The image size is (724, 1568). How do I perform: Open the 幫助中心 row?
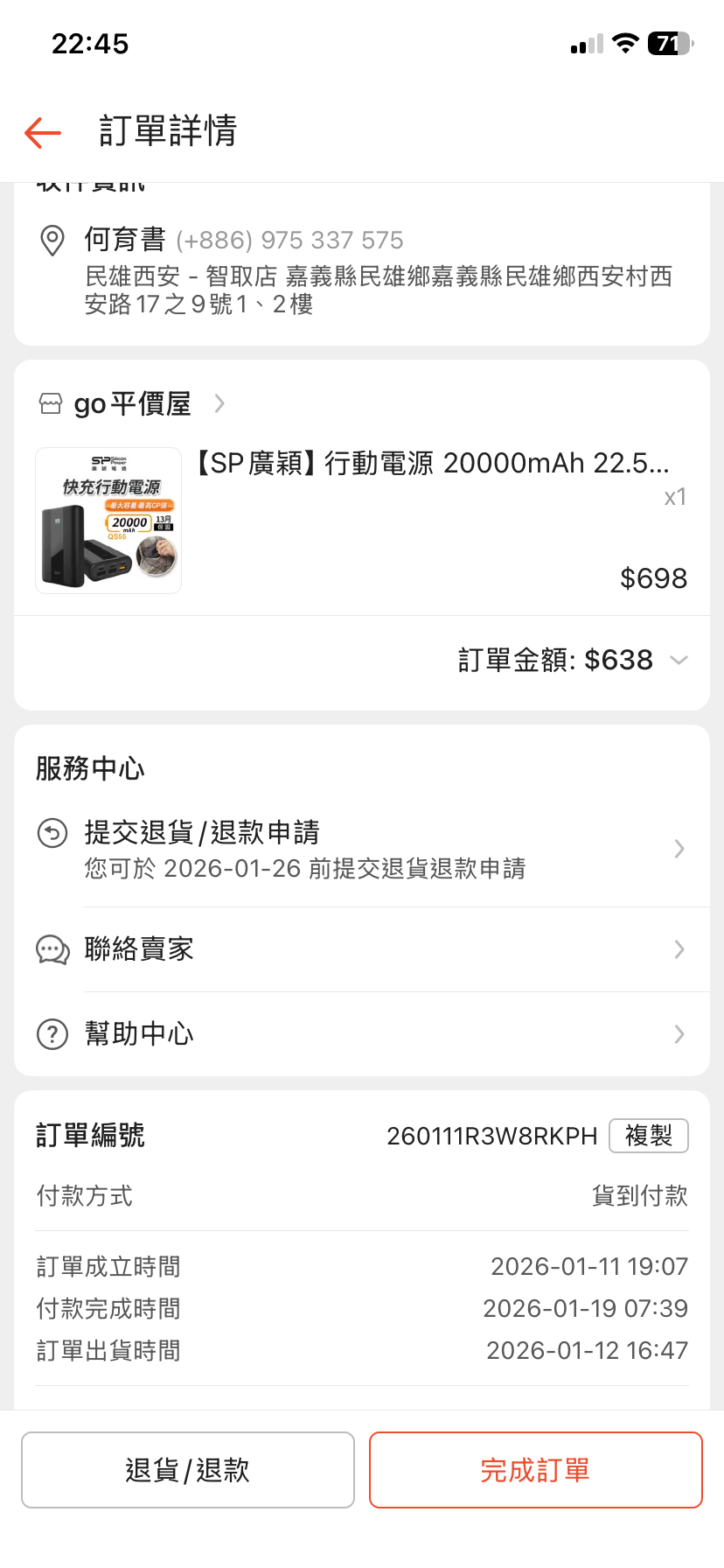click(x=361, y=1034)
